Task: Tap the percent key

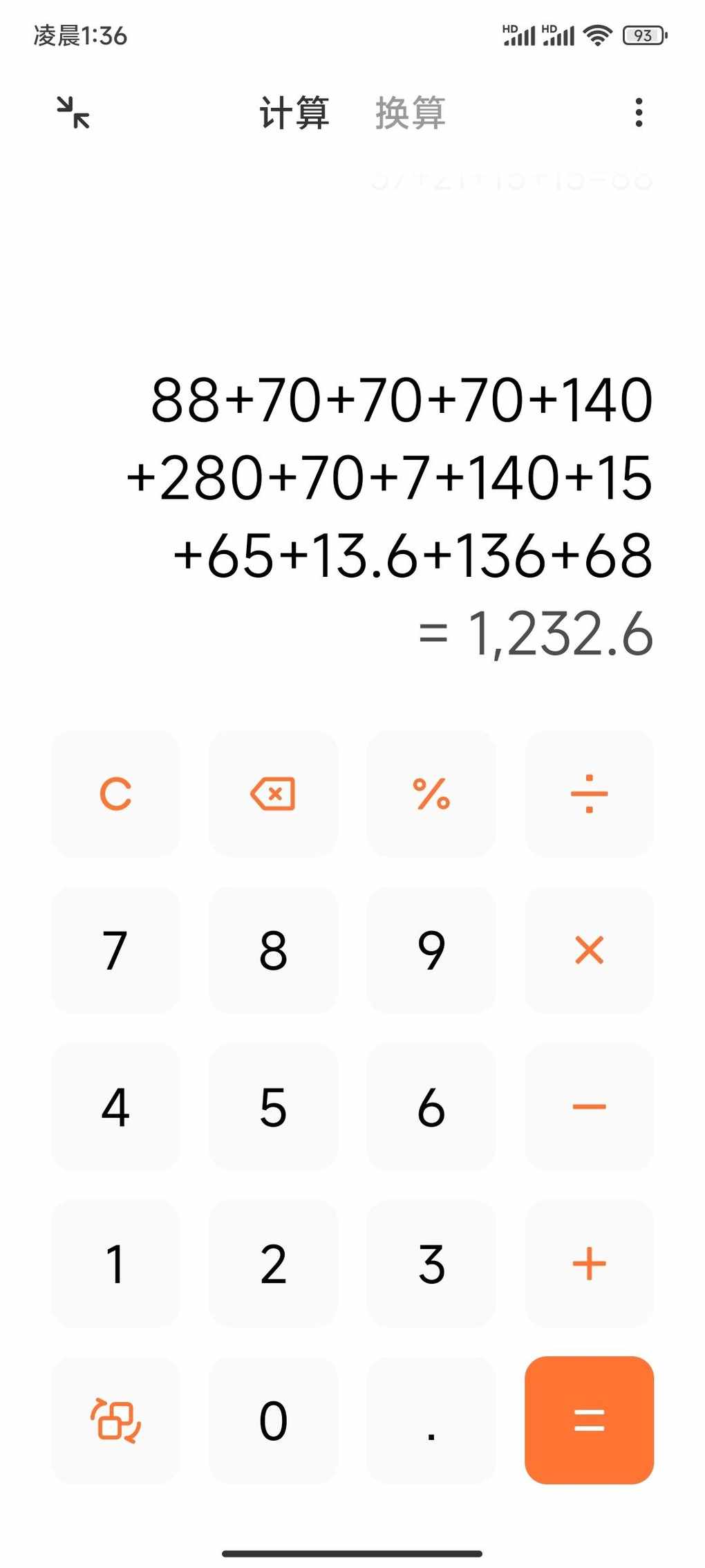Action: tap(431, 793)
